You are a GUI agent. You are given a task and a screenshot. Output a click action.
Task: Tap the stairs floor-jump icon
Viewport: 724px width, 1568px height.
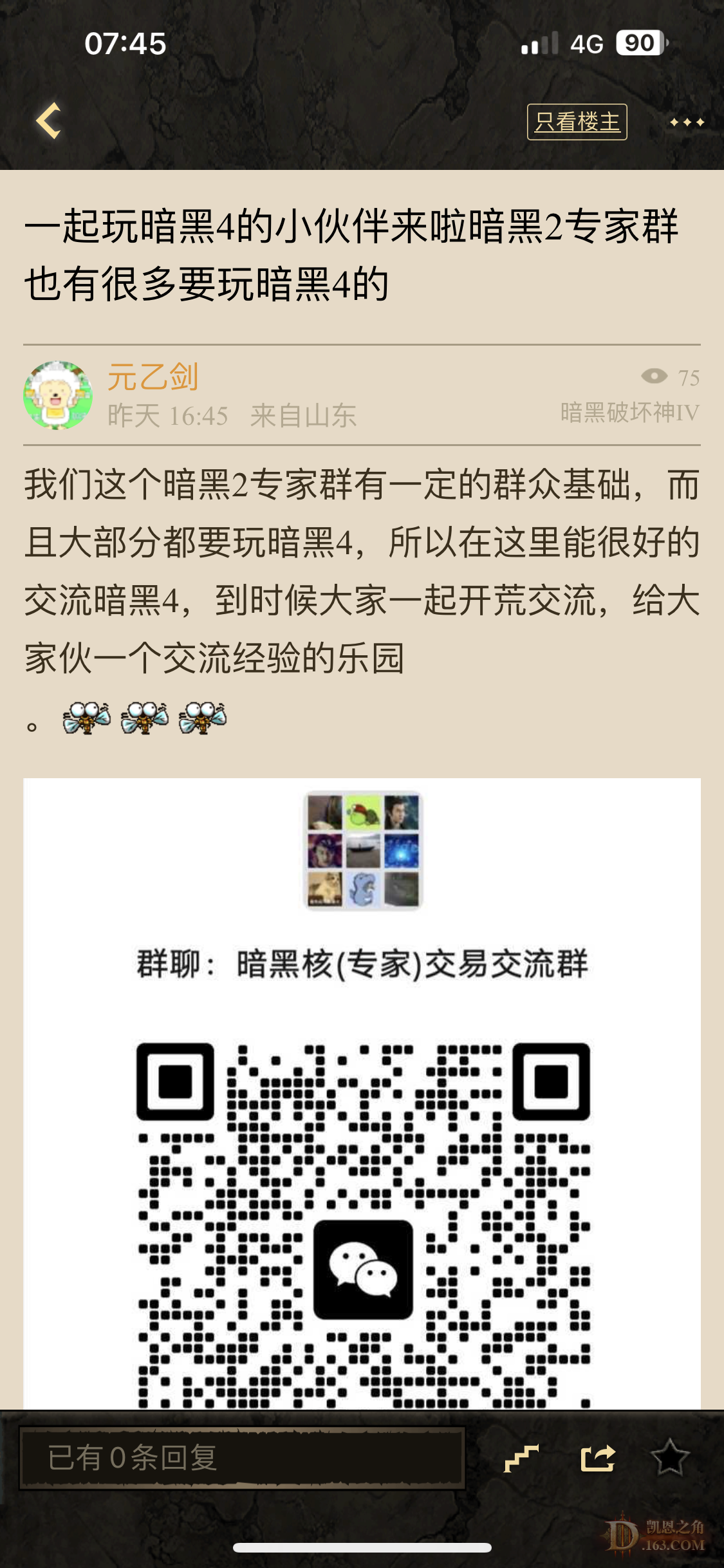521,1458
